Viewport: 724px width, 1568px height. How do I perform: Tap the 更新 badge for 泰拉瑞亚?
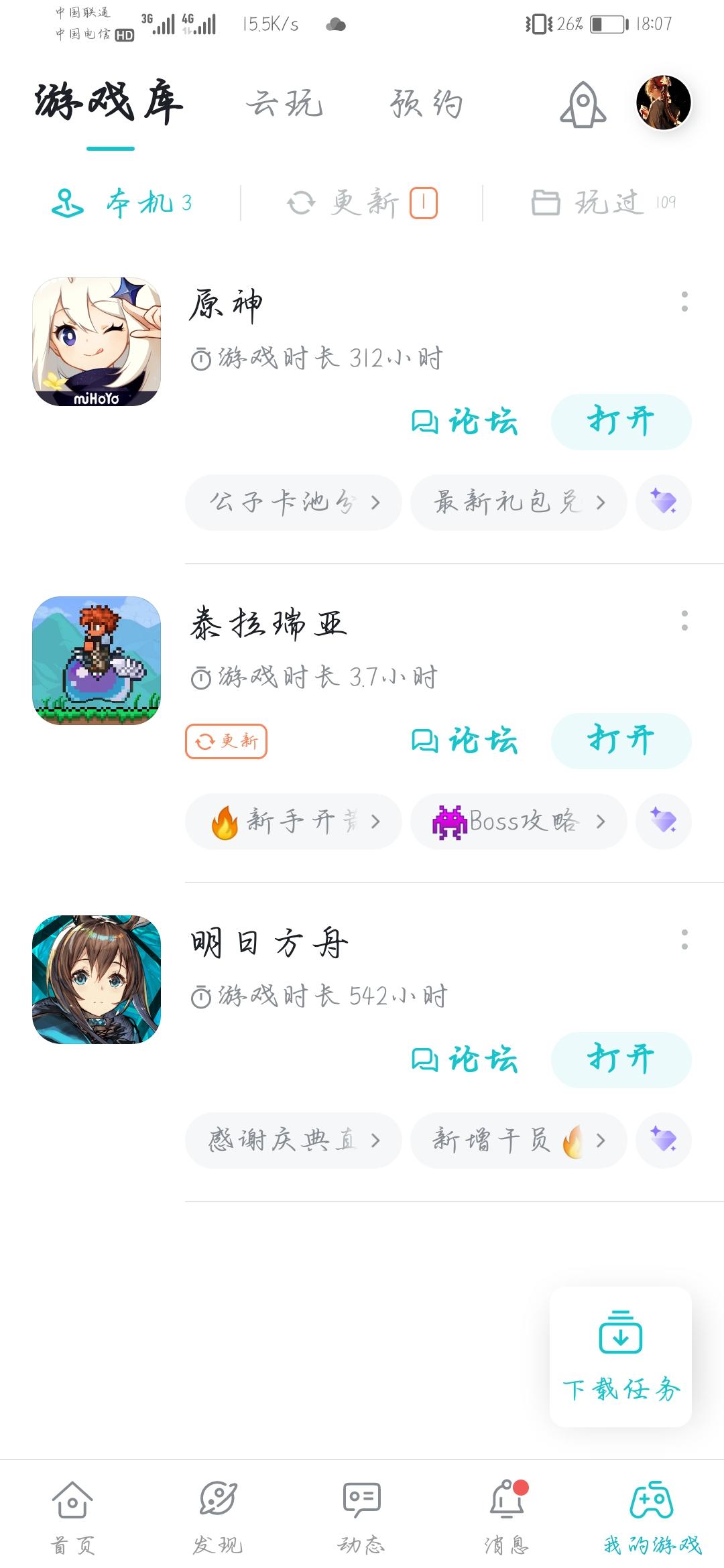click(226, 741)
